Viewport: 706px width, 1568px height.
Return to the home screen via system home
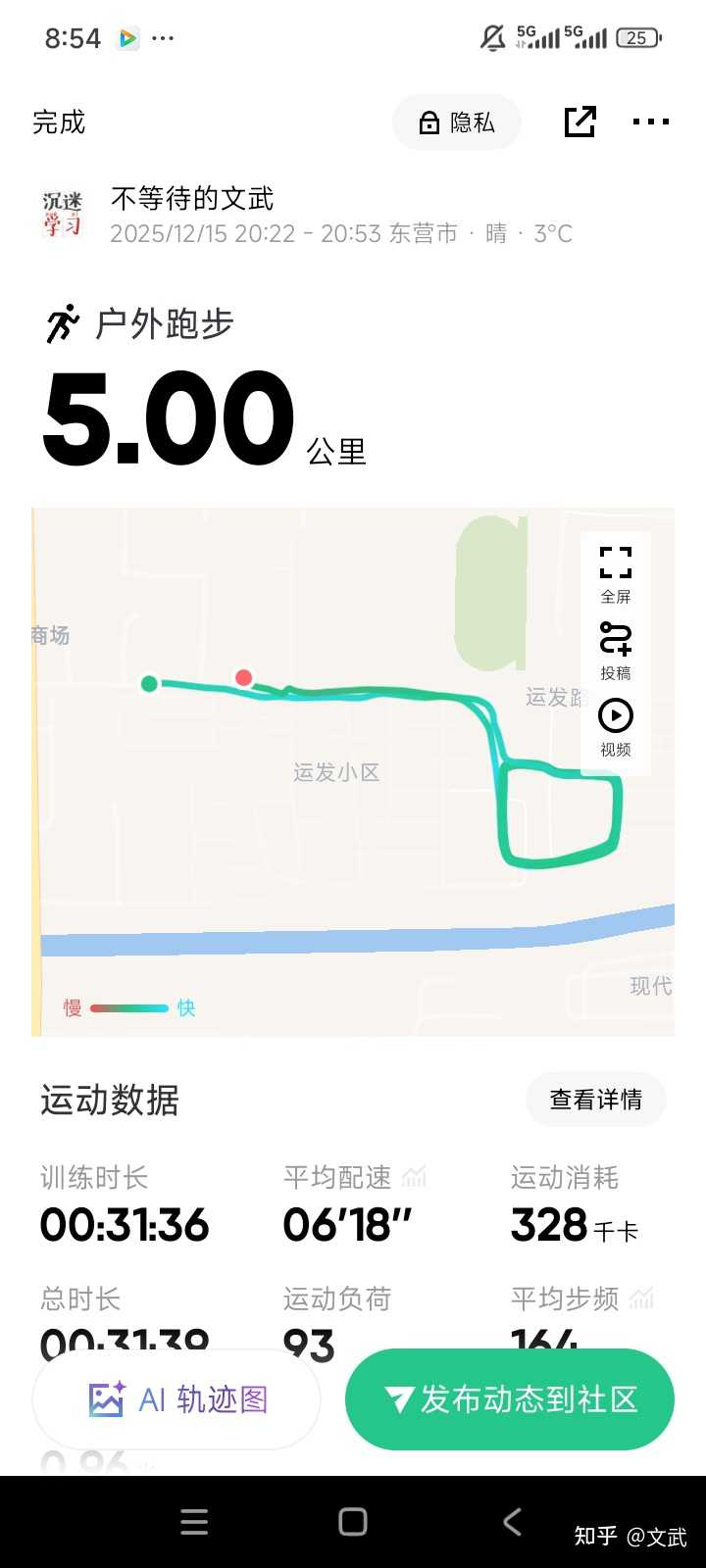(x=353, y=1521)
